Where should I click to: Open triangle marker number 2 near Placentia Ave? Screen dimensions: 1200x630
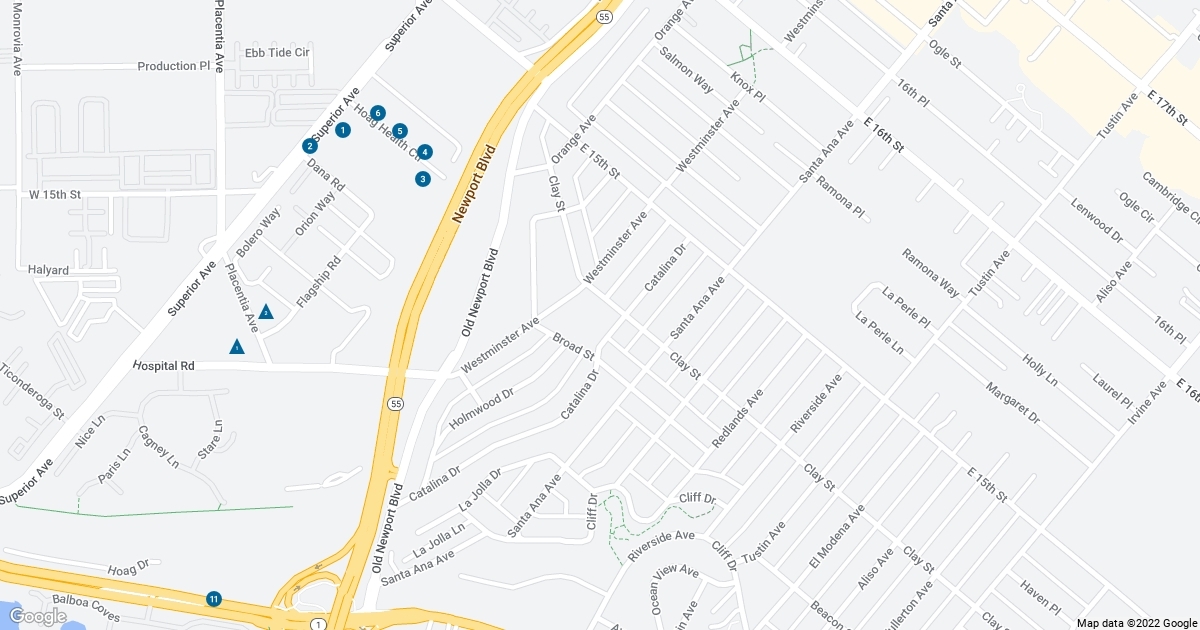tap(266, 312)
